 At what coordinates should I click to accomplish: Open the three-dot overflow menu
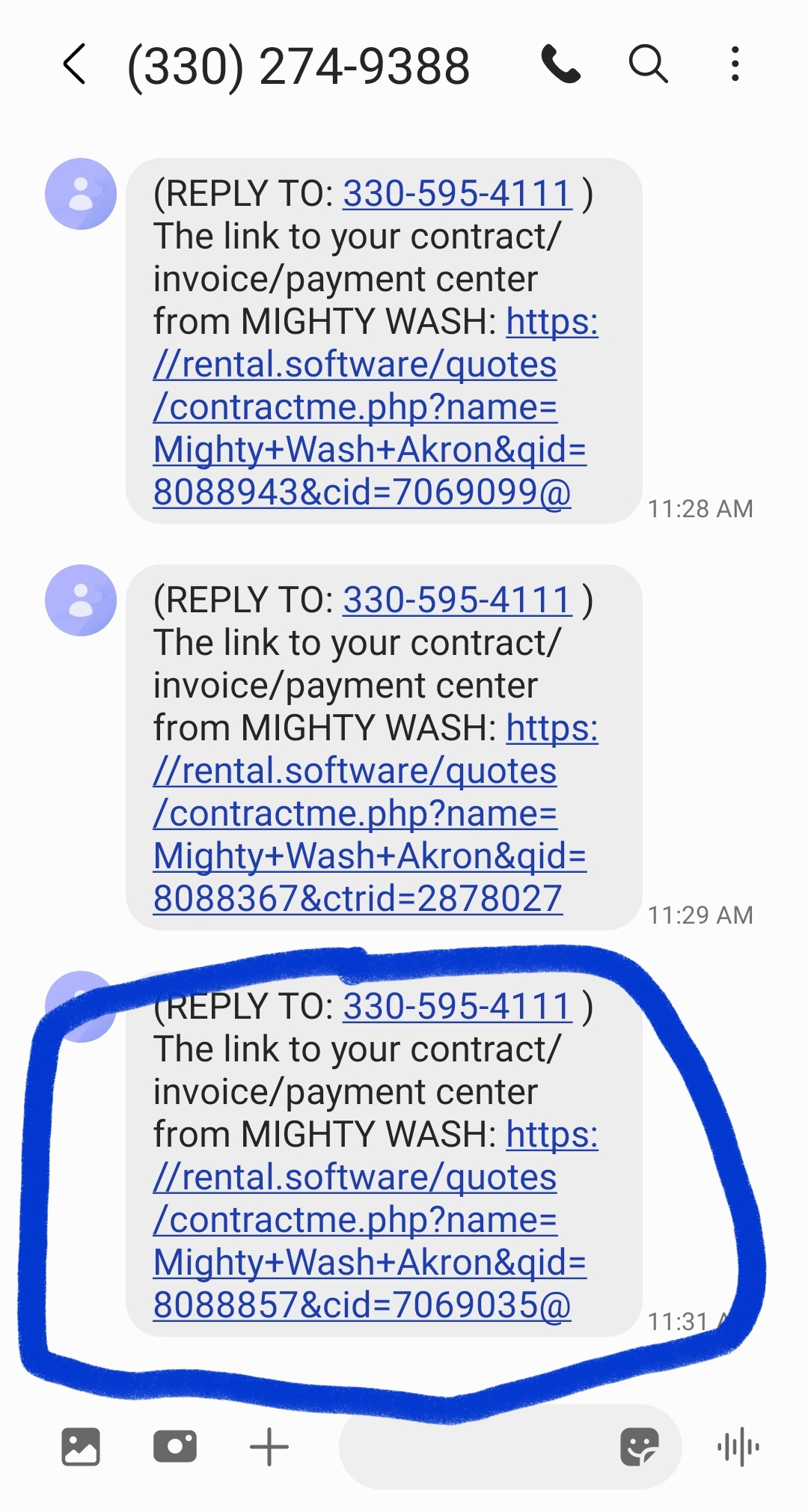735,64
